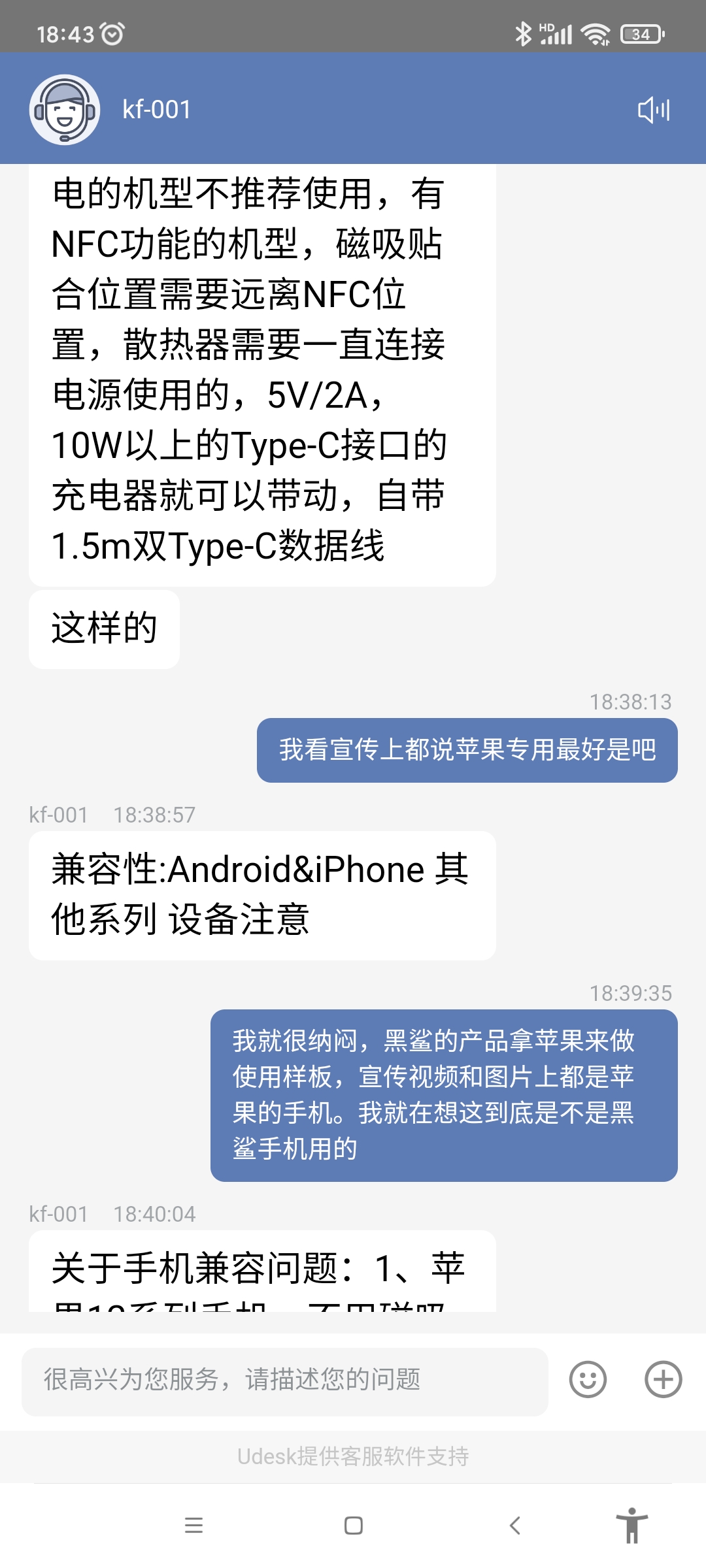Open the emoji picker
The image size is (706, 1568).
point(588,1379)
